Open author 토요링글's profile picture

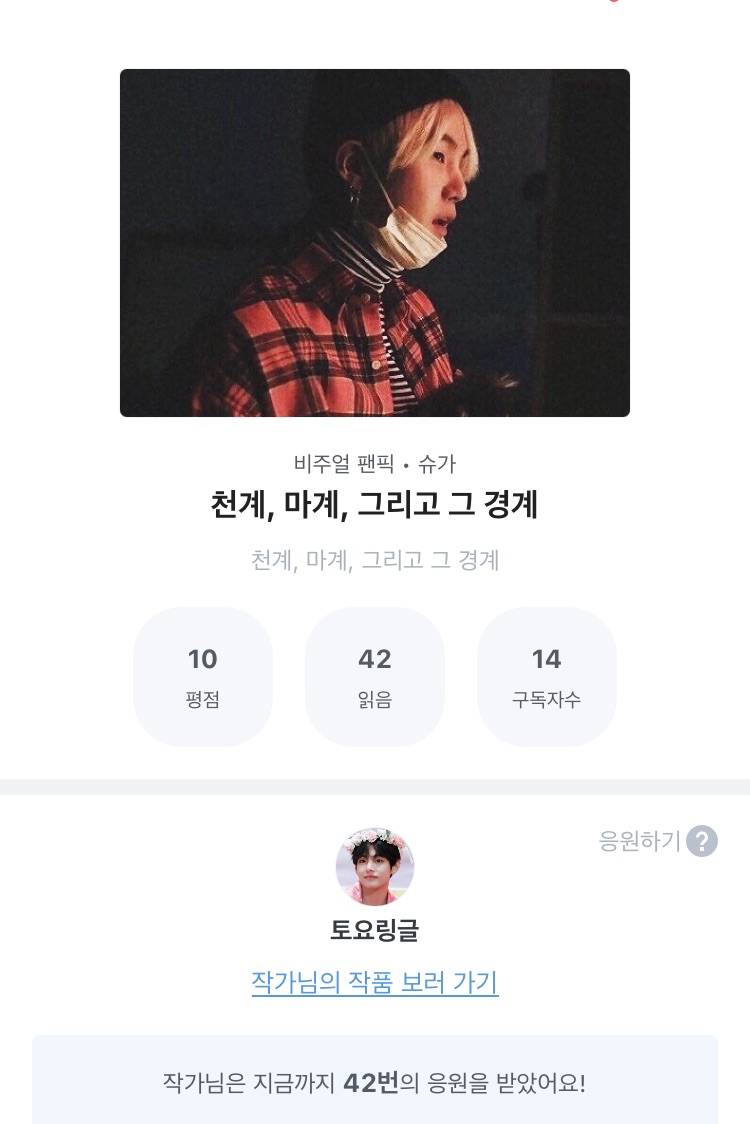pos(375,866)
